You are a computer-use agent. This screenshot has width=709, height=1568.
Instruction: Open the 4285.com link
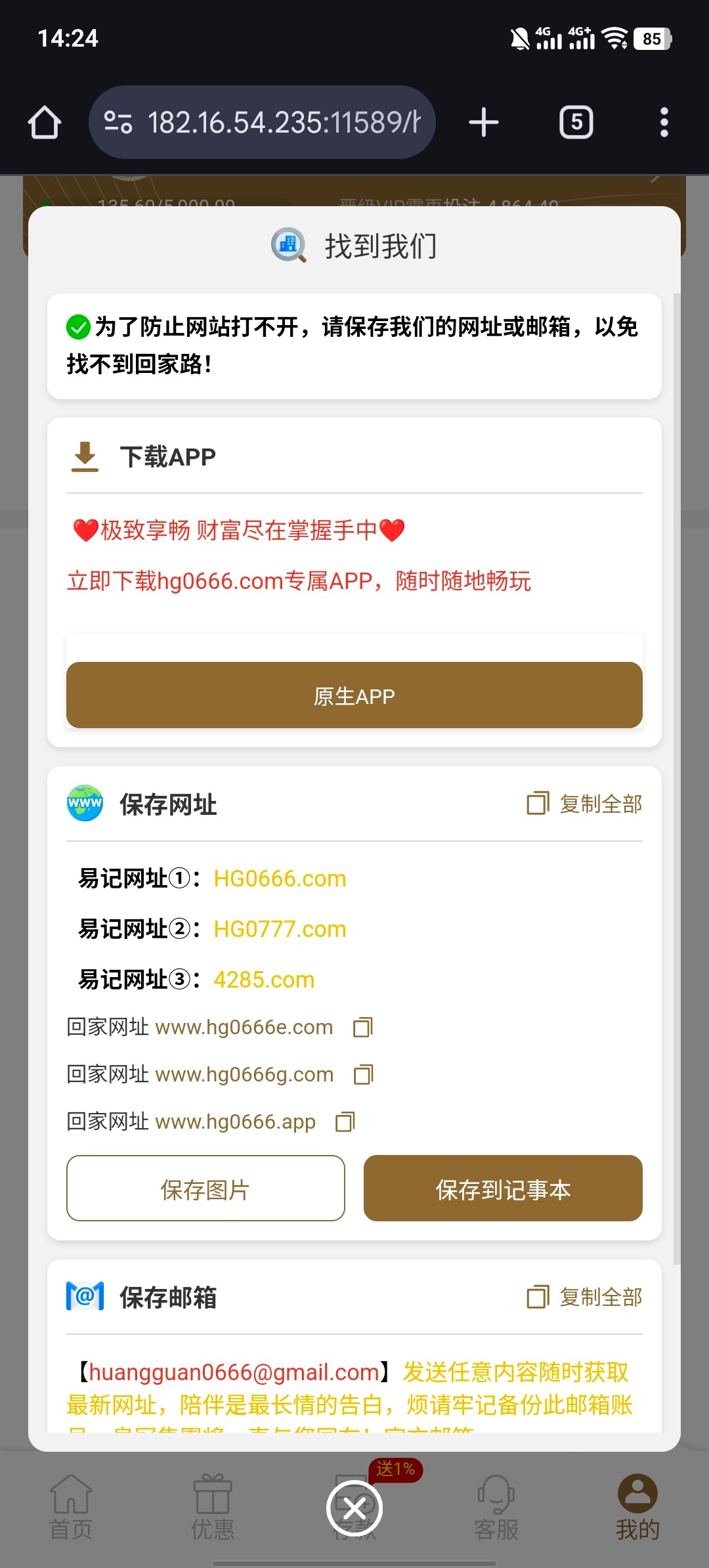264,980
